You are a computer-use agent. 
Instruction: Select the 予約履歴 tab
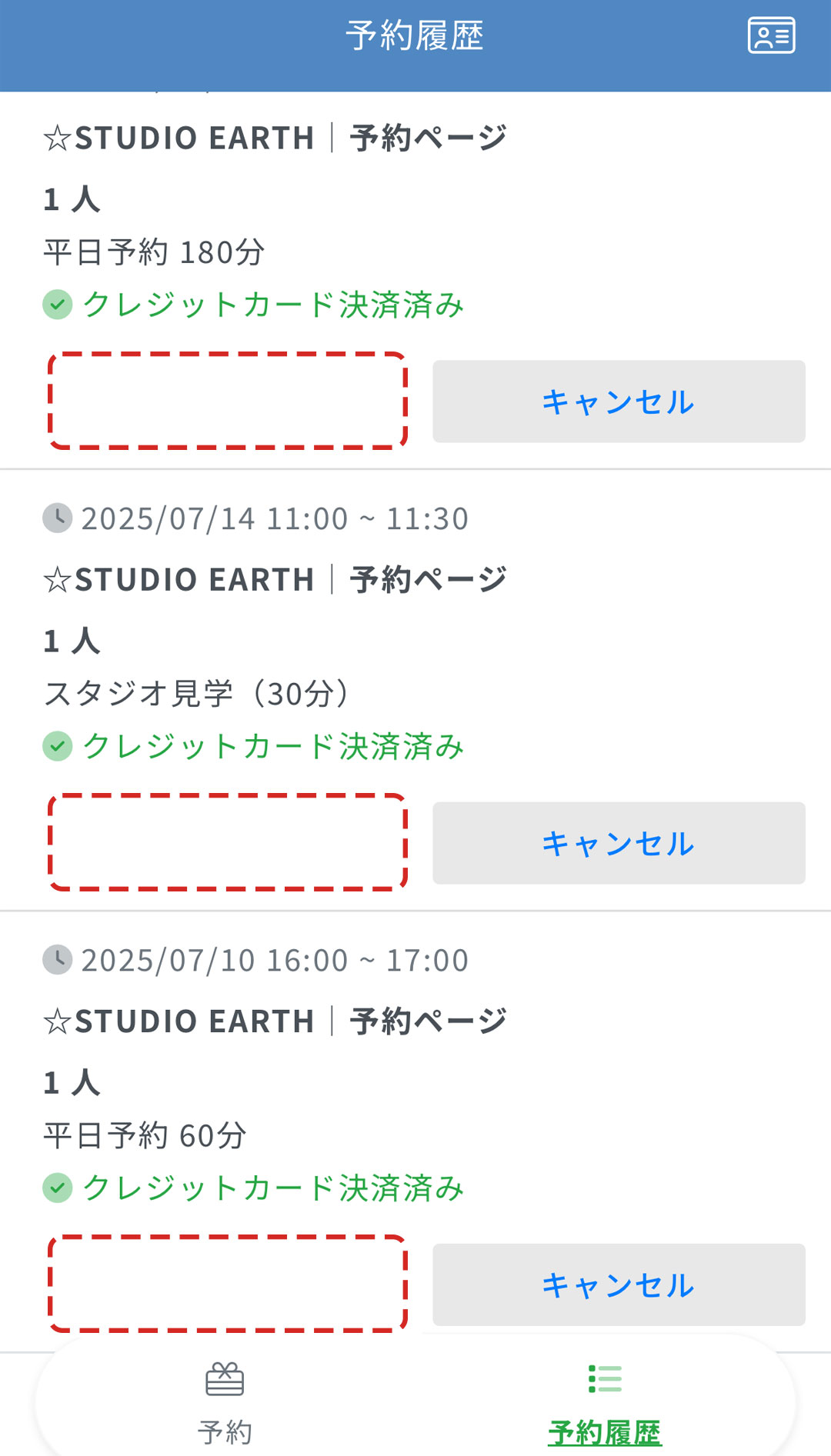605,1403
